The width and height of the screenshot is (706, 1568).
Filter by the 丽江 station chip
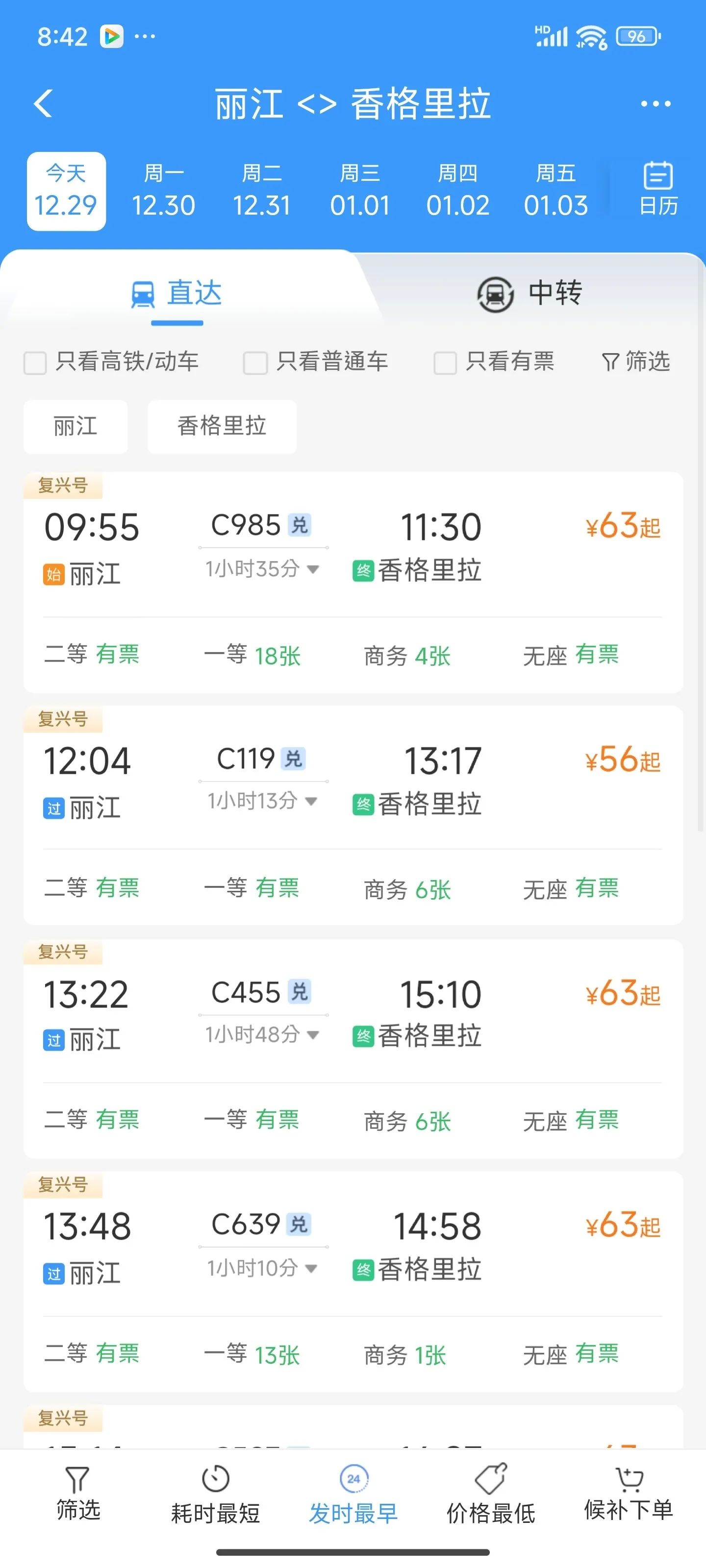(x=76, y=426)
